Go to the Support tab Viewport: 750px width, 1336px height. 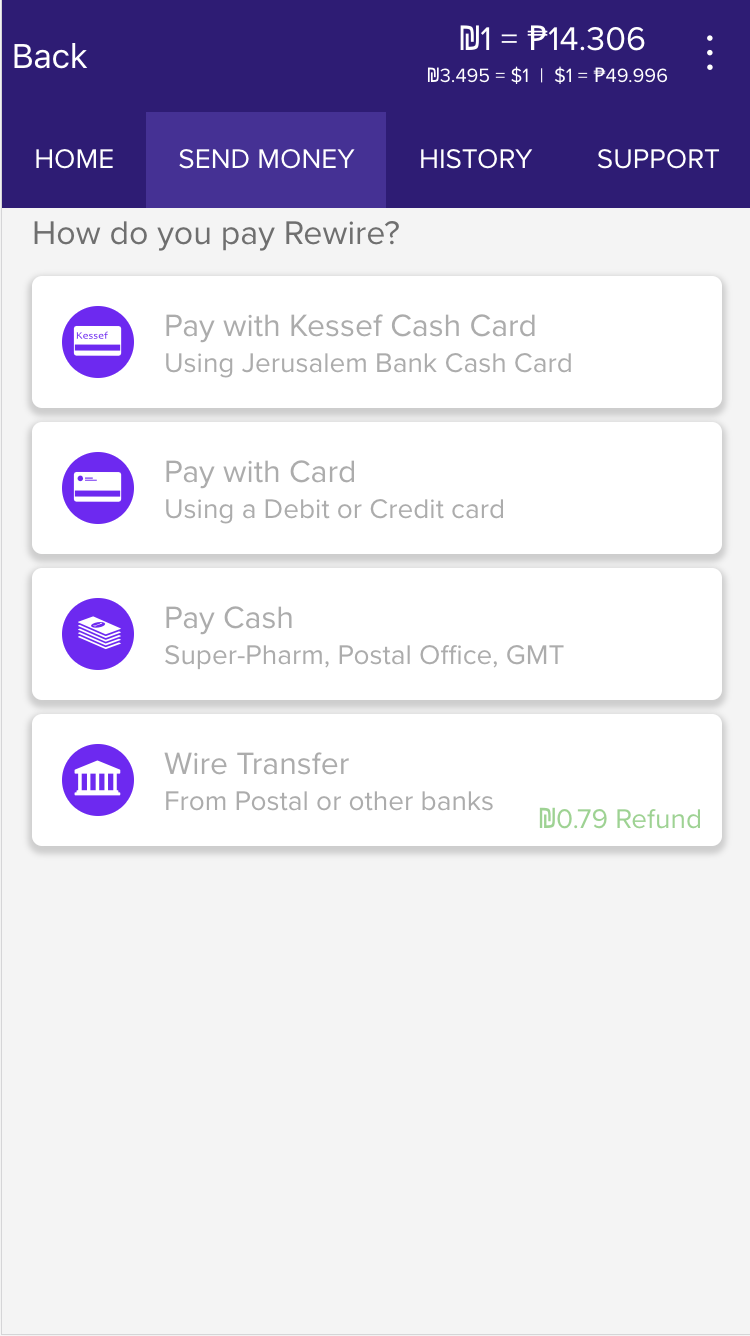pyautogui.click(x=657, y=159)
